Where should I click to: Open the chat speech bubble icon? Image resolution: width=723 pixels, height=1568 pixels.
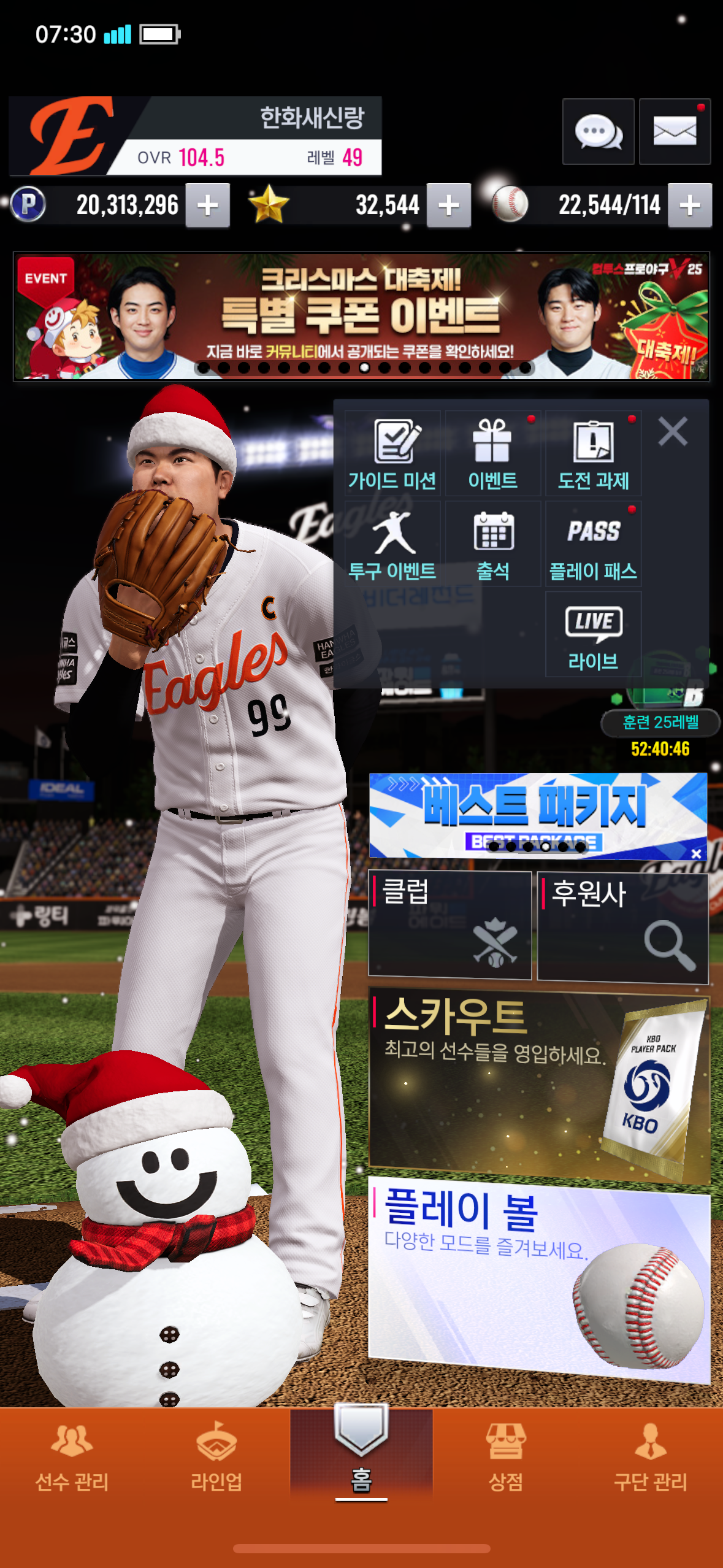[598, 131]
